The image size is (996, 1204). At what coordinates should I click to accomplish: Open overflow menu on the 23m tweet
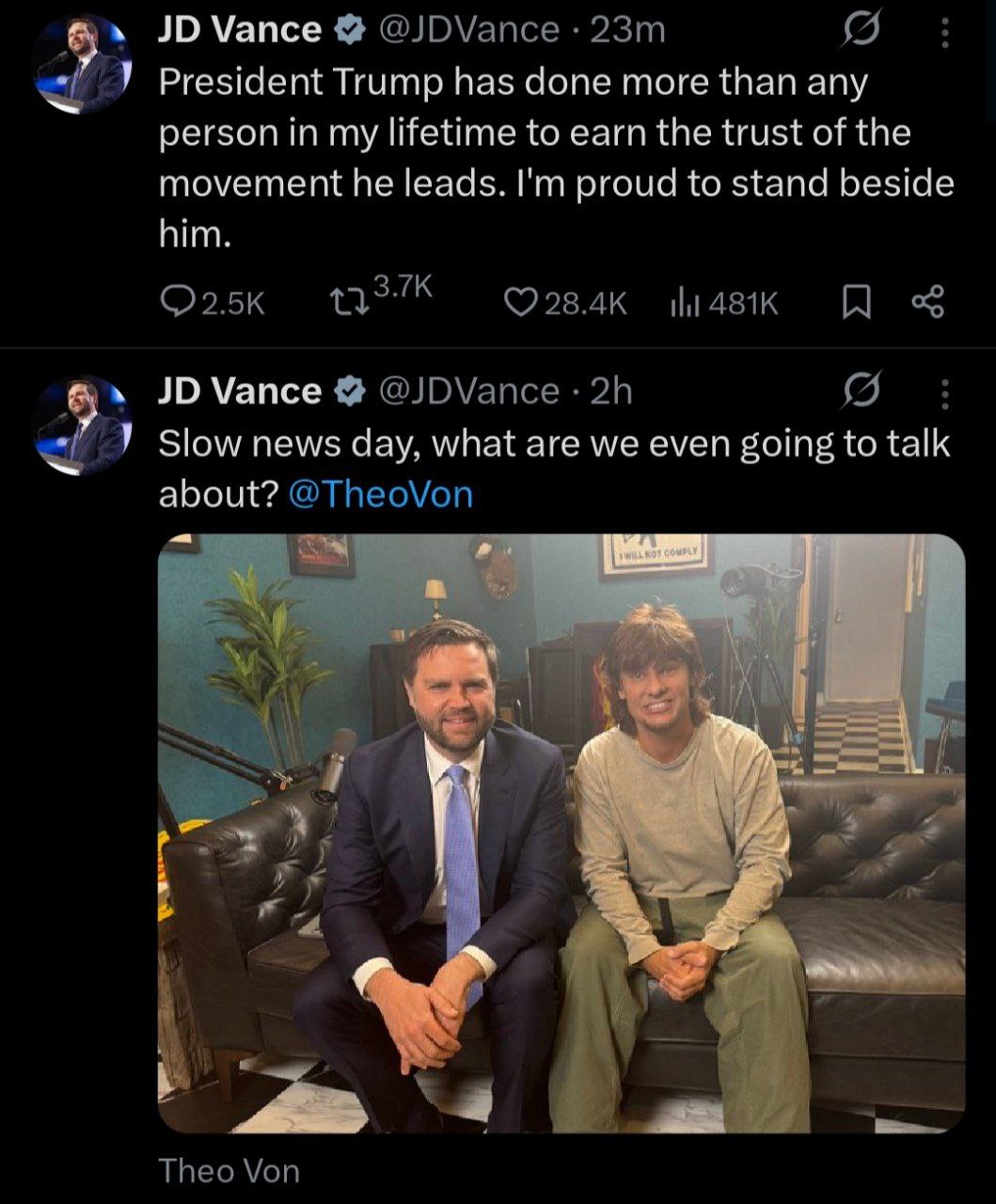click(945, 34)
